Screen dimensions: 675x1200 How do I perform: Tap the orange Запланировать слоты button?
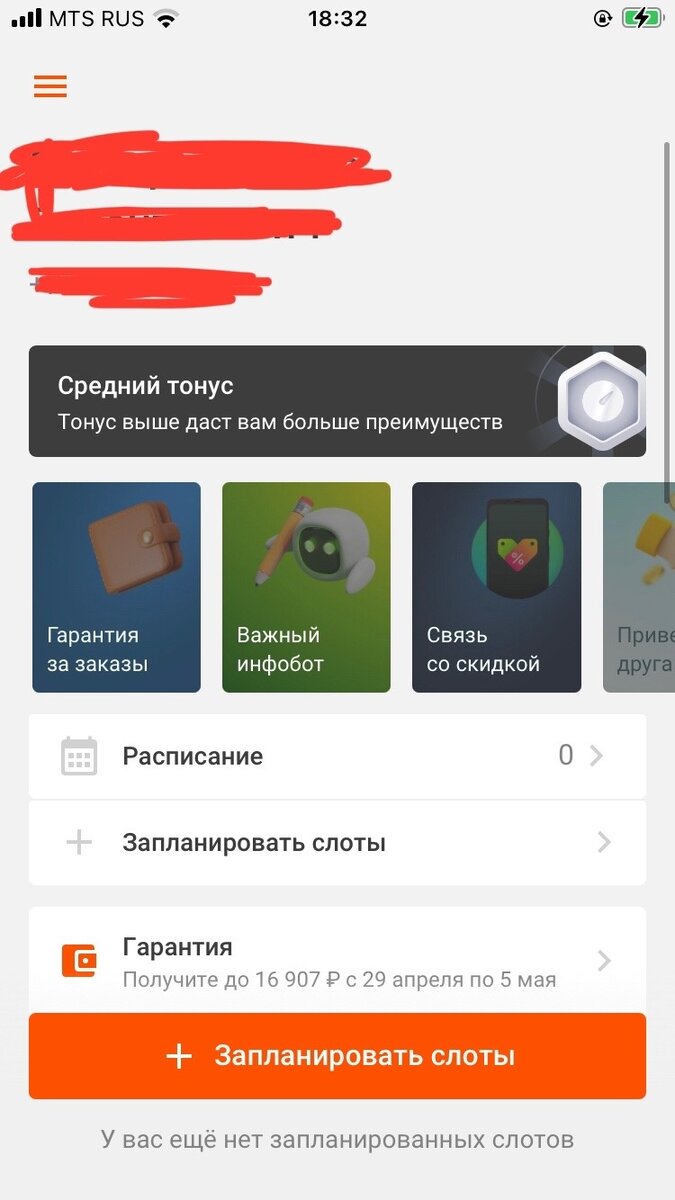(337, 1056)
